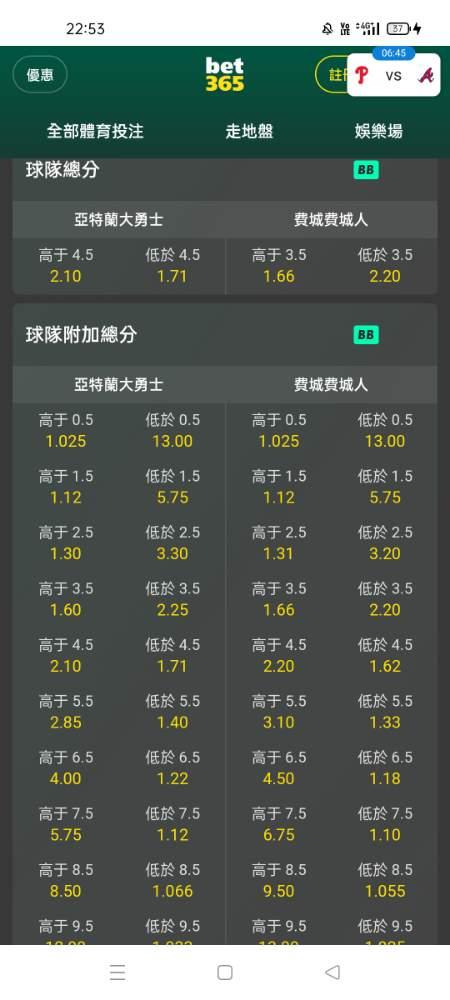Open the 娛樂場 casino tab
The width and height of the screenshot is (450, 1000).
[x=379, y=131]
